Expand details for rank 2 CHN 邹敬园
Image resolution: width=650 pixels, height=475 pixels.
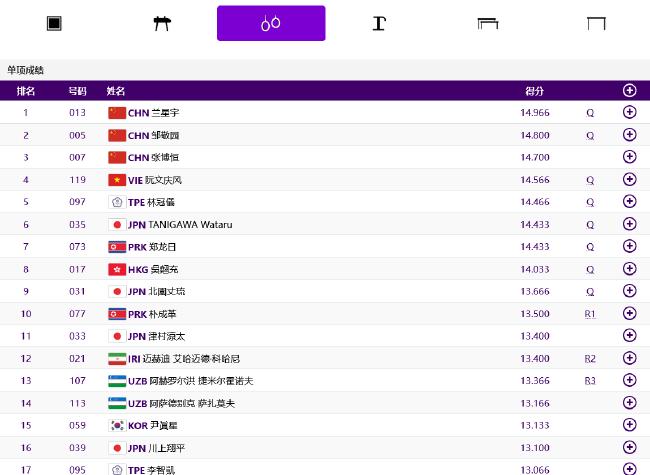tap(629, 135)
